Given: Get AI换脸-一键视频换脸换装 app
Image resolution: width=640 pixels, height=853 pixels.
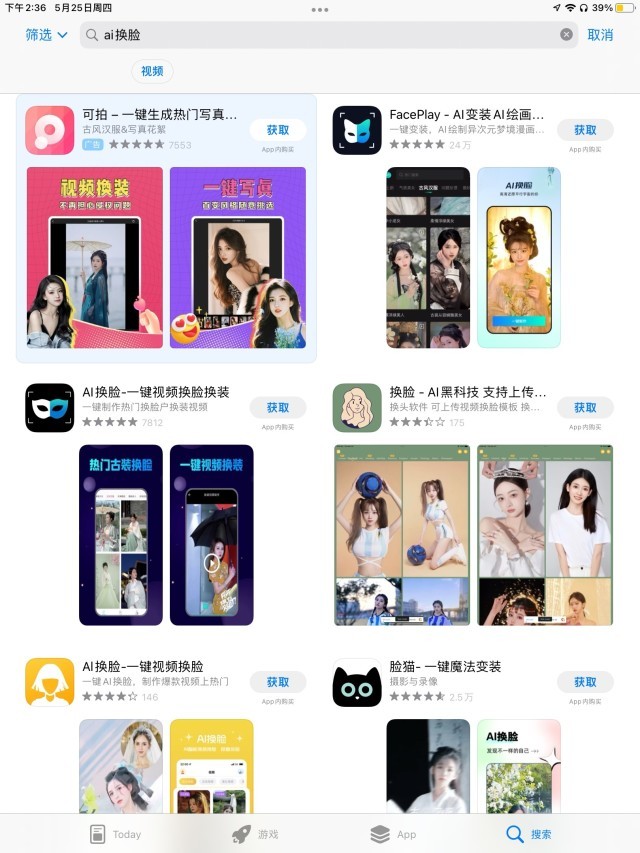Looking at the screenshot, I should click(278, 408).
